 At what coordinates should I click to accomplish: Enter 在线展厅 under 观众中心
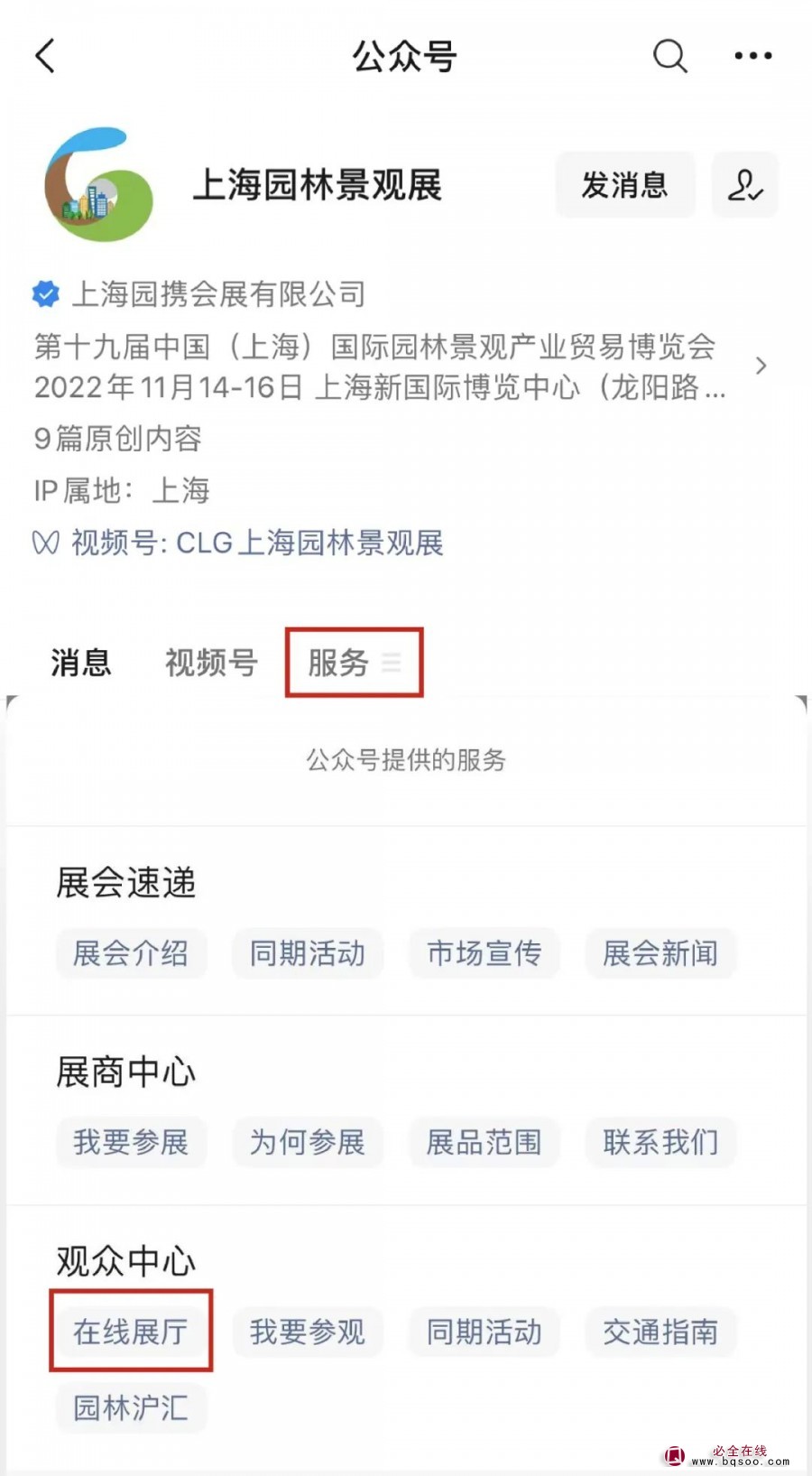(131, 1332)
